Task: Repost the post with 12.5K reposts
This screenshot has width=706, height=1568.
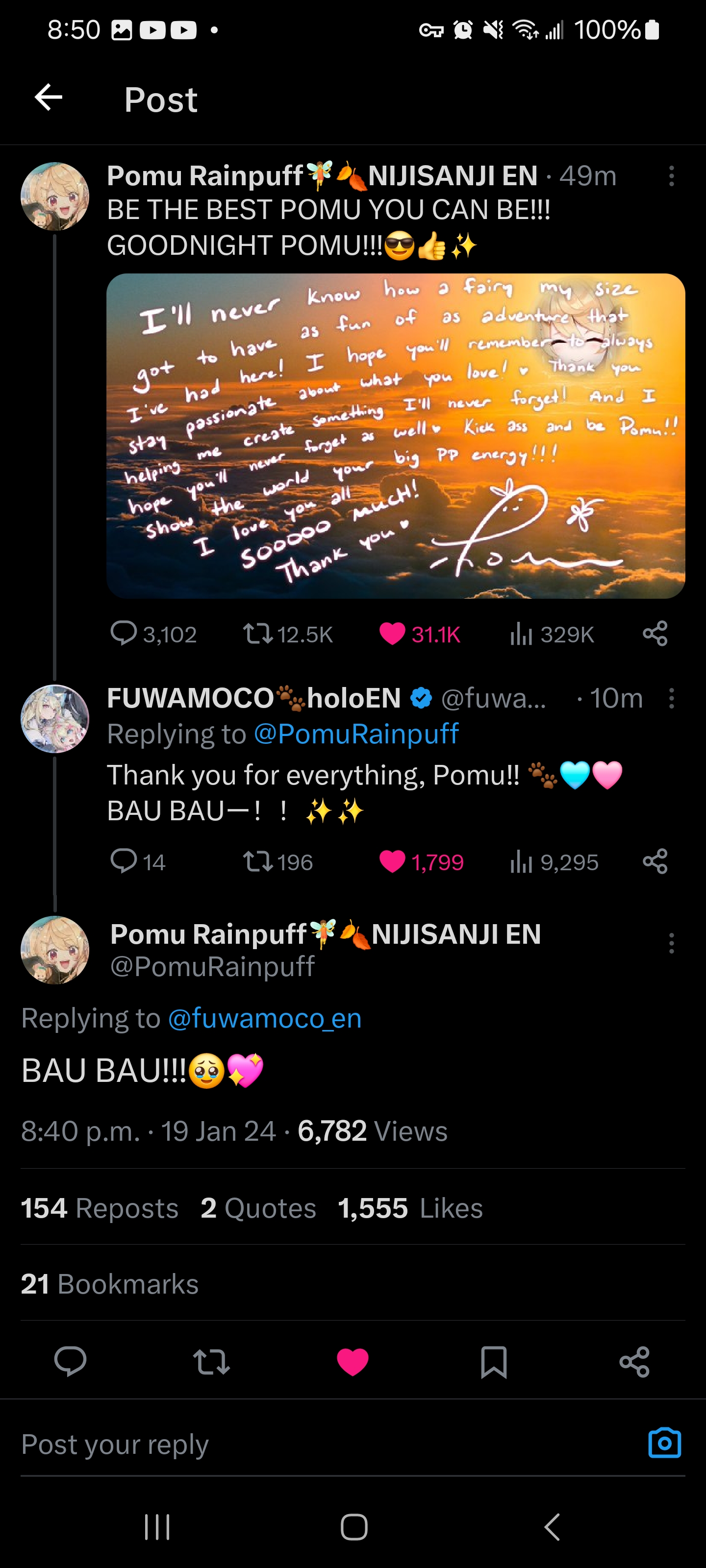Action: (258, 634)
